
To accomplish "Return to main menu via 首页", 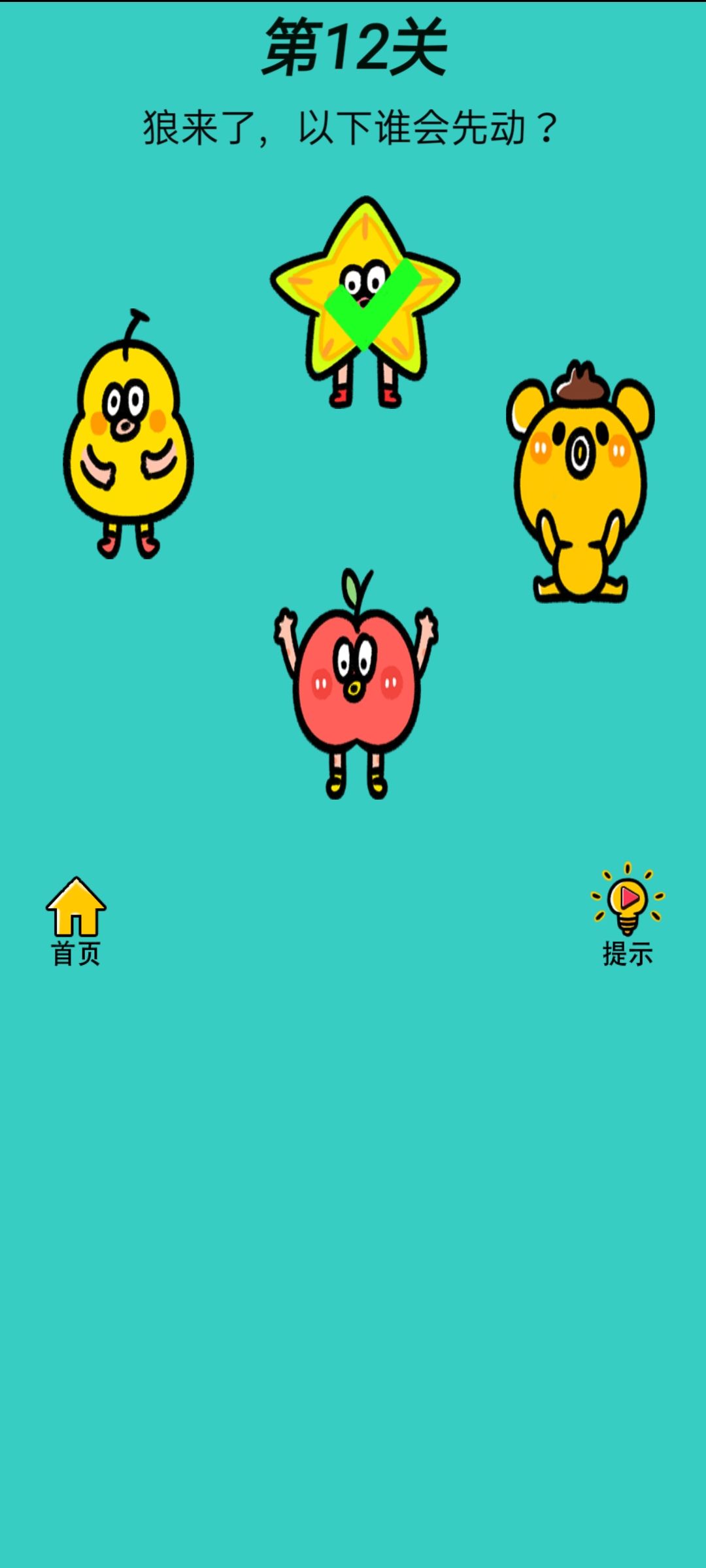I will (74, 954).
